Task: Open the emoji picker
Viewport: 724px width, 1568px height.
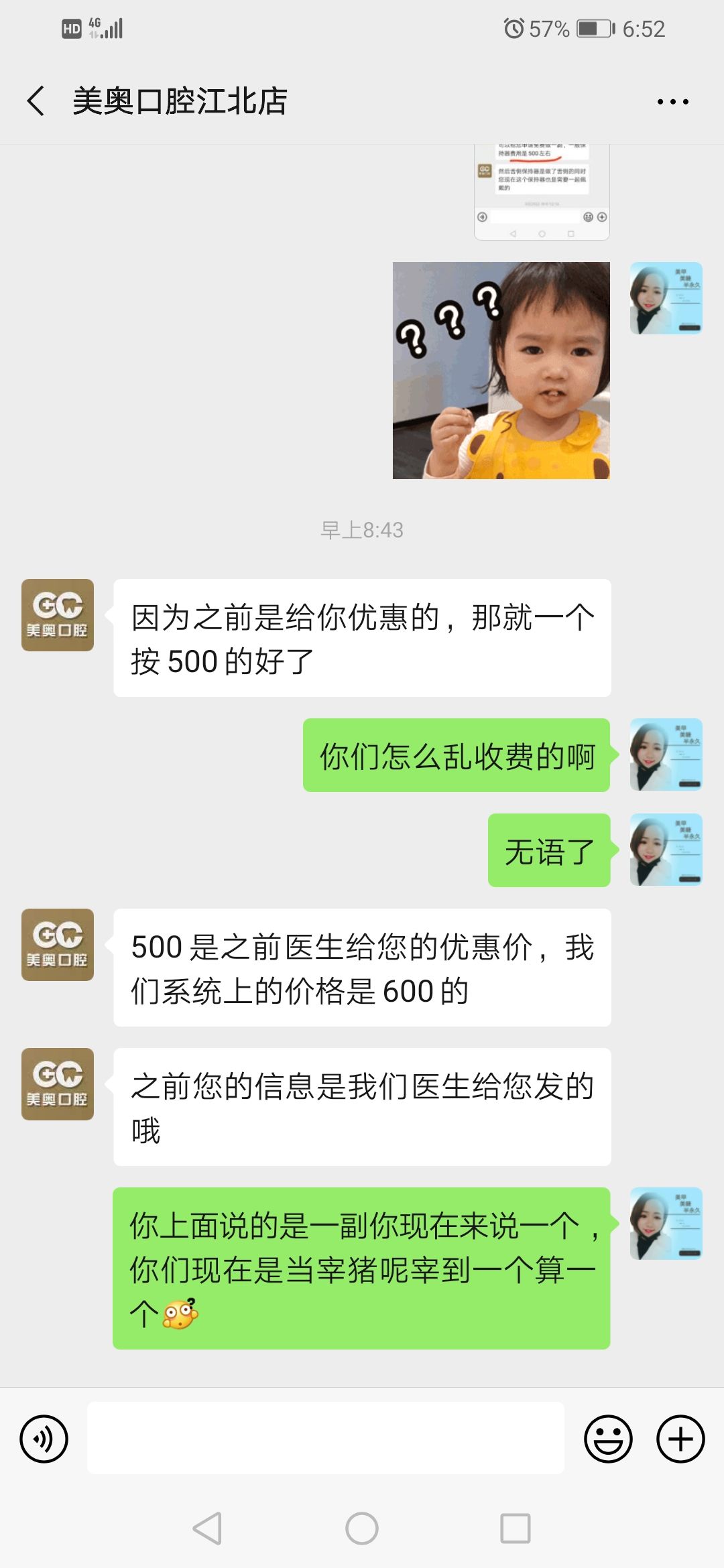Action: pos(608,1439)
